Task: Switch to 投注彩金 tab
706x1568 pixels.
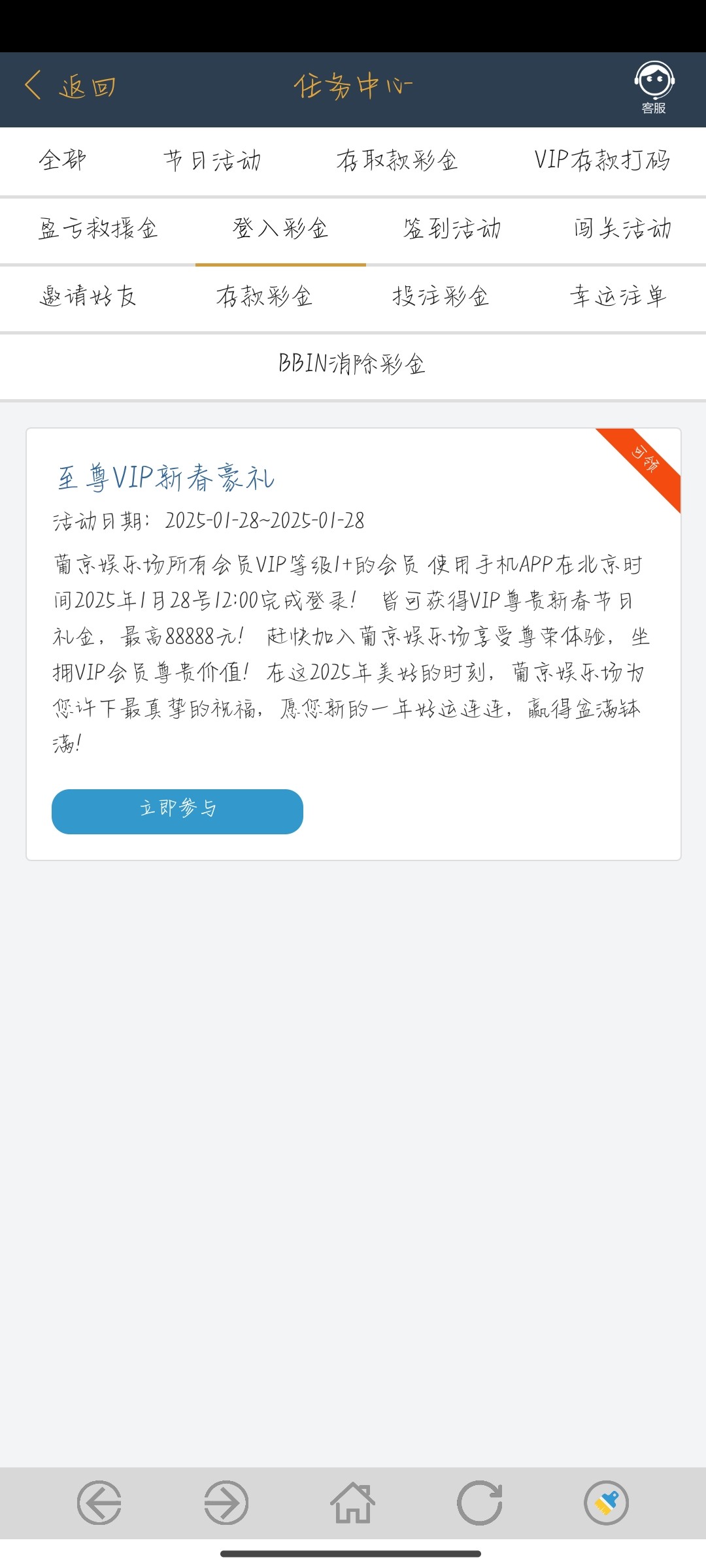Action: [x=441, y=297]
